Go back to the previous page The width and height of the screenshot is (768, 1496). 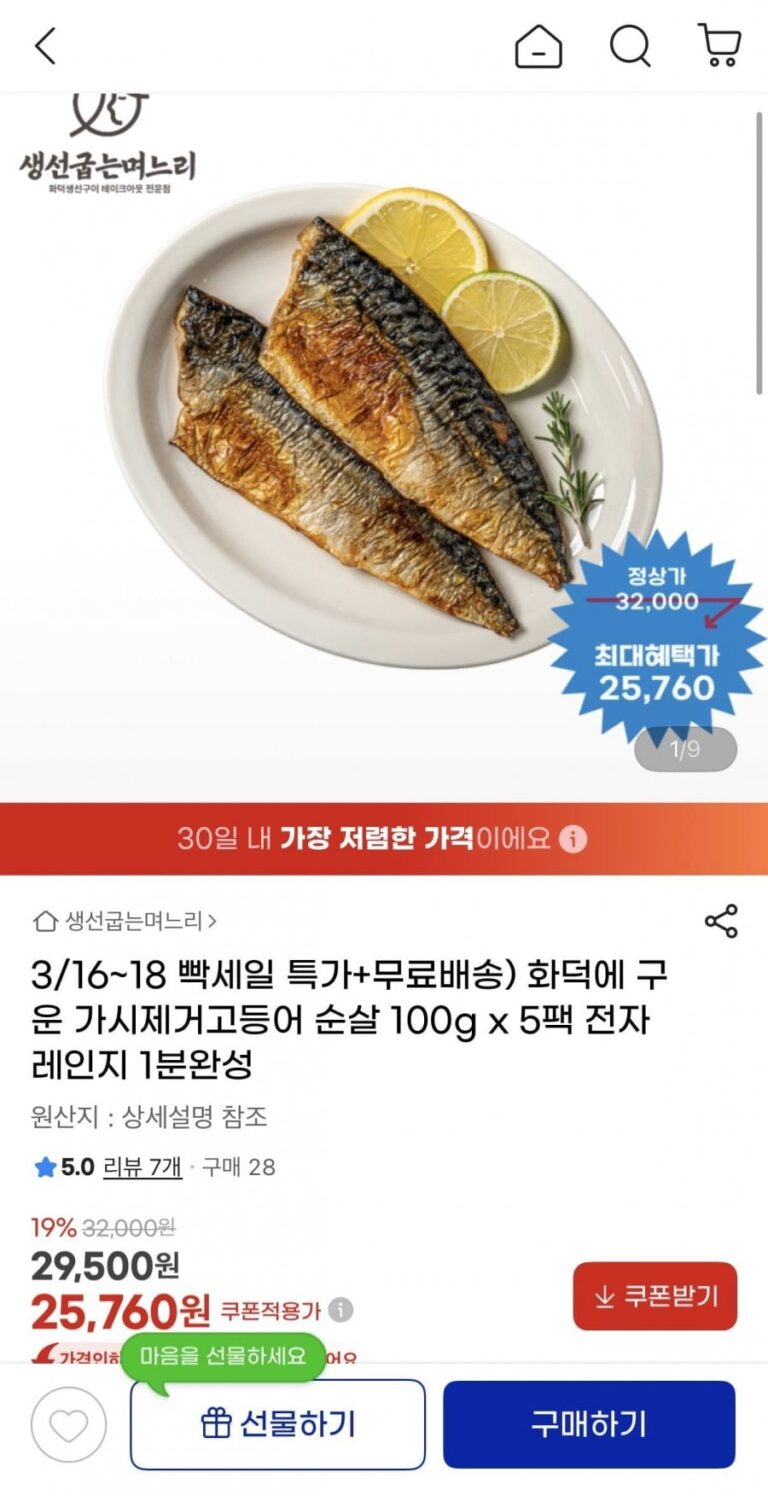[46, 46]
